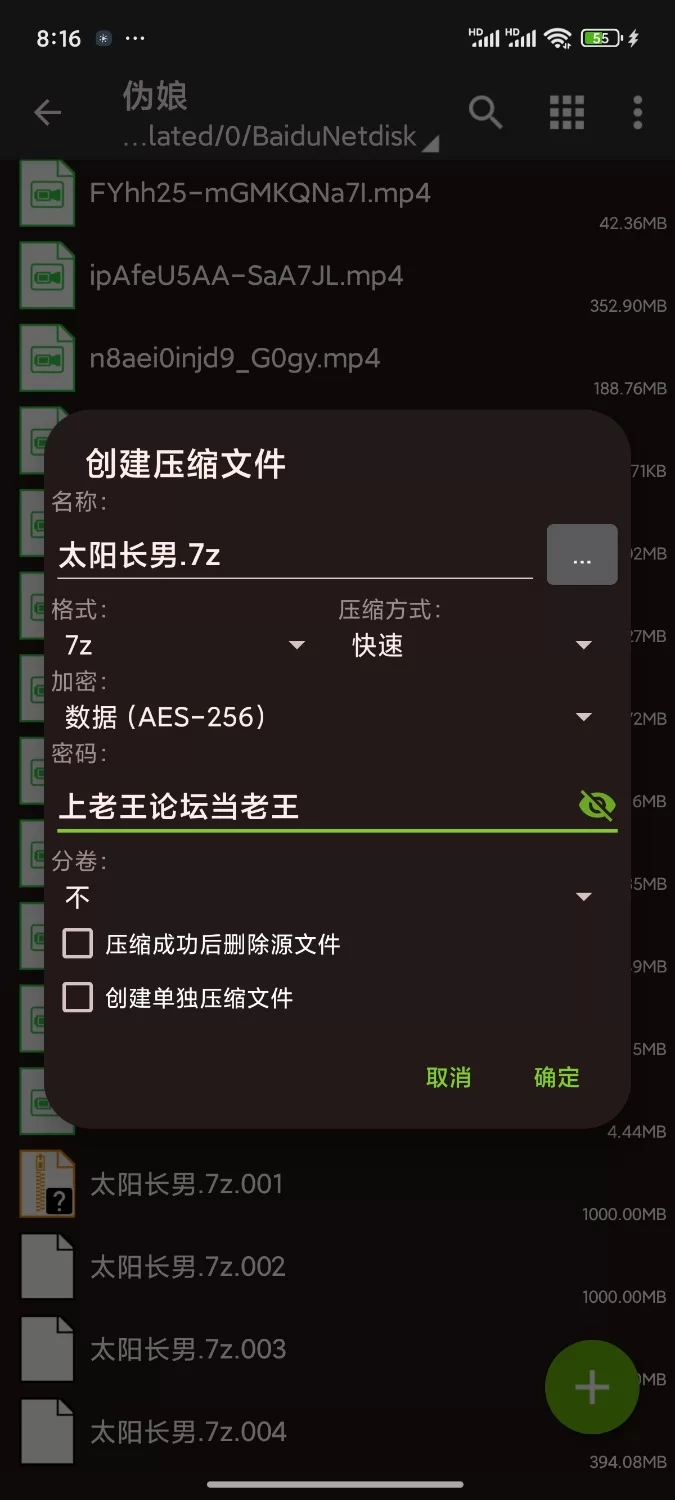
Task: Open the browse button next to the name
Action: pos(582,555)
